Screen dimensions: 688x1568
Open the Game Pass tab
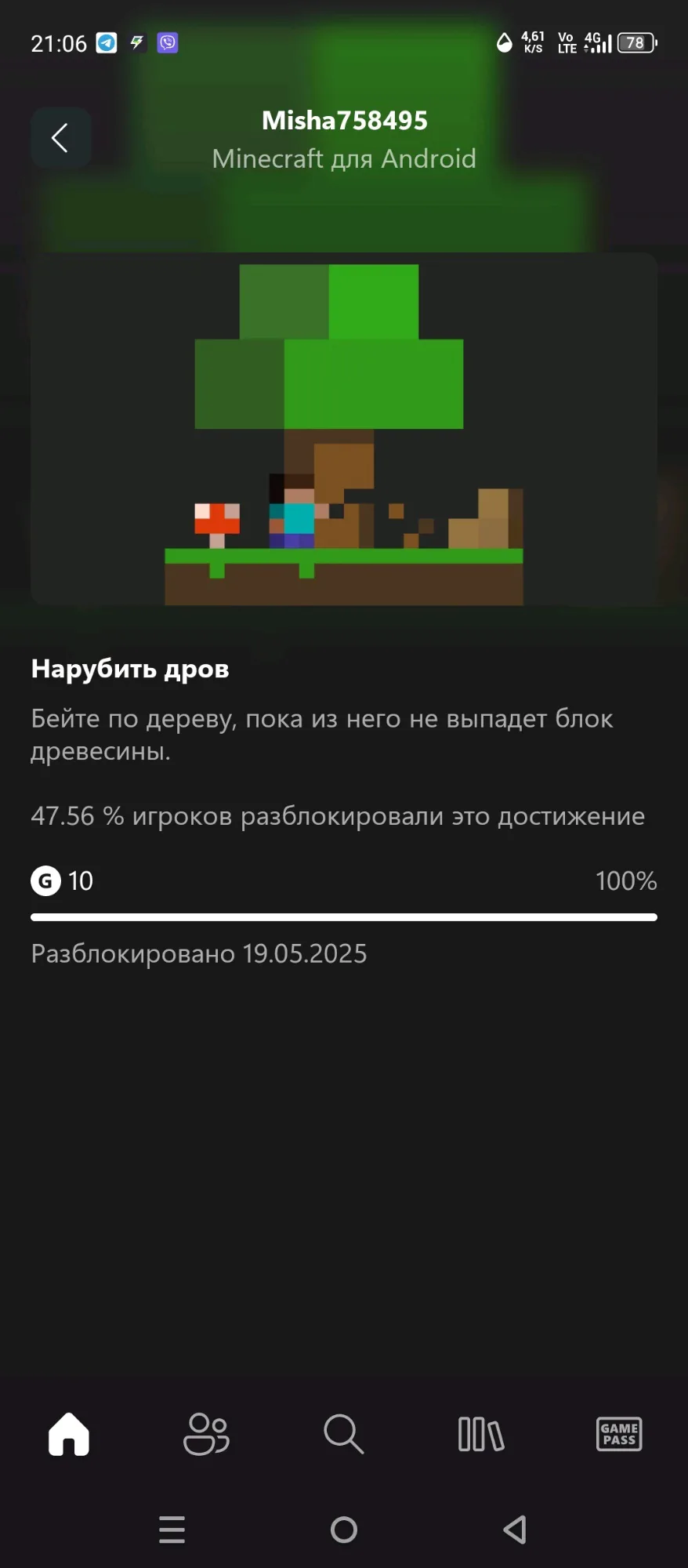(619, 1434)
